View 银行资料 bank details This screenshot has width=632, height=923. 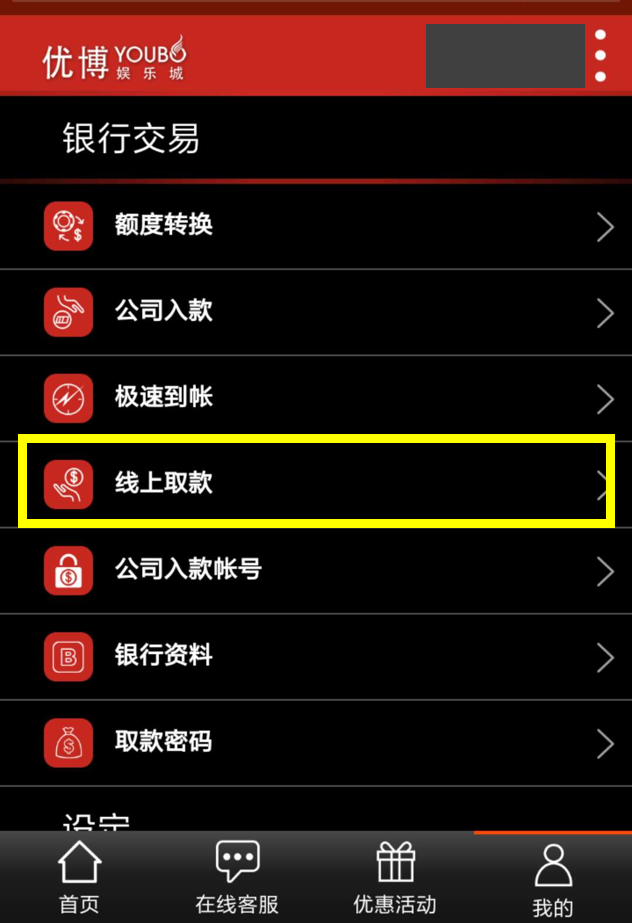point(316,656)
